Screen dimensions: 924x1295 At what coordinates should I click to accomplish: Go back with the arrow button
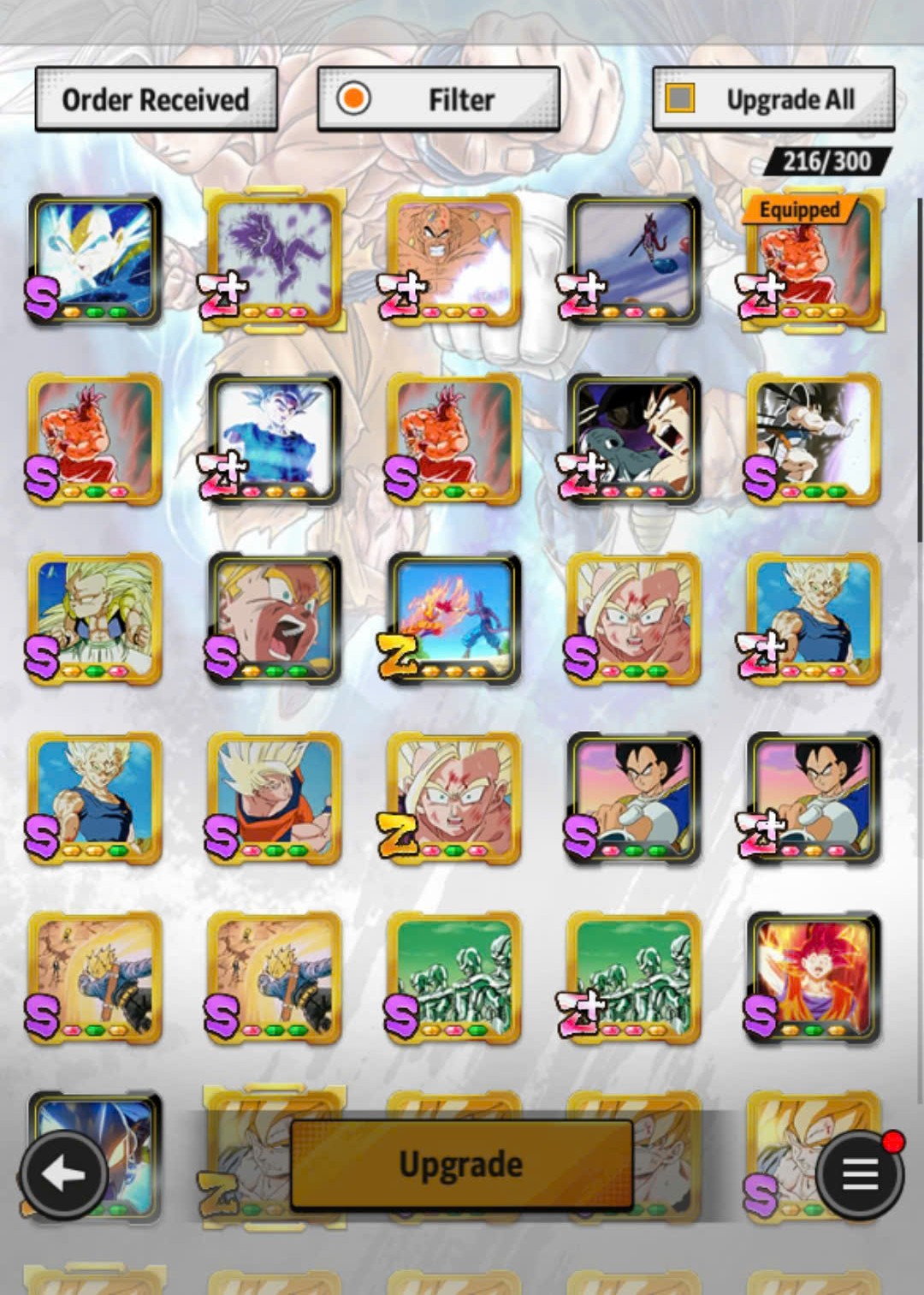pyautogui.click(x=64, y=1174)
